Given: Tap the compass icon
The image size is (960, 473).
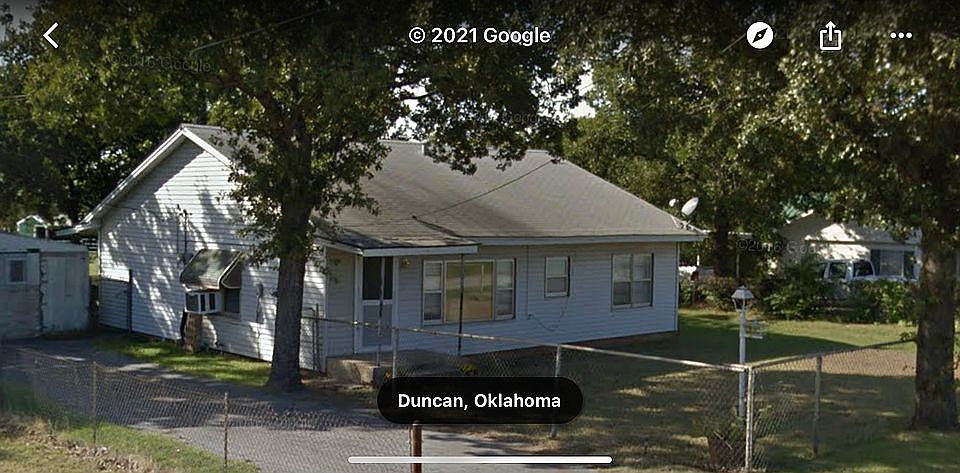Looking at the screenshot, I should pos(760,36).
